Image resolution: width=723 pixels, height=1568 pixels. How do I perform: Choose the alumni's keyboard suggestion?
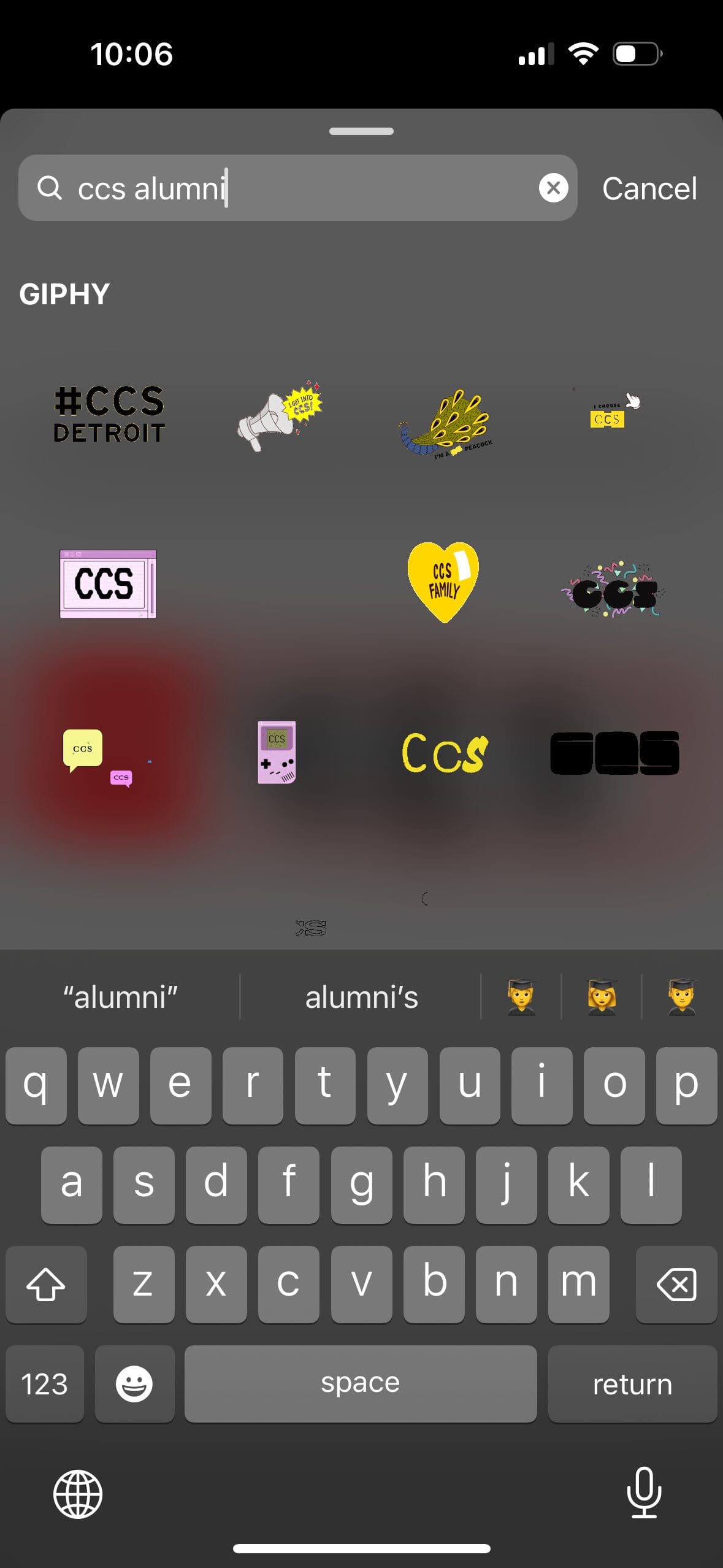pyautogui.click(x=361, y=997)
